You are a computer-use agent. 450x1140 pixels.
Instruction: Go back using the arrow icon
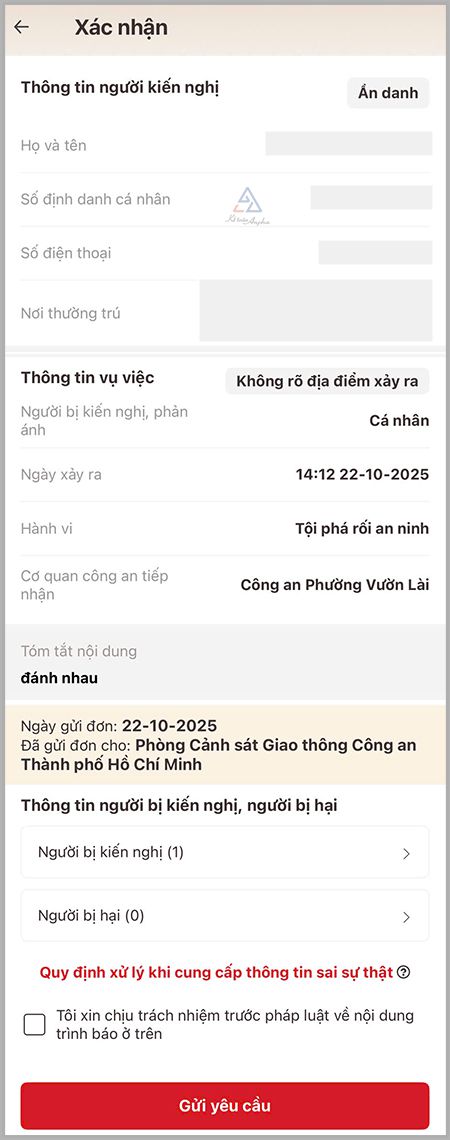(22, 27)
